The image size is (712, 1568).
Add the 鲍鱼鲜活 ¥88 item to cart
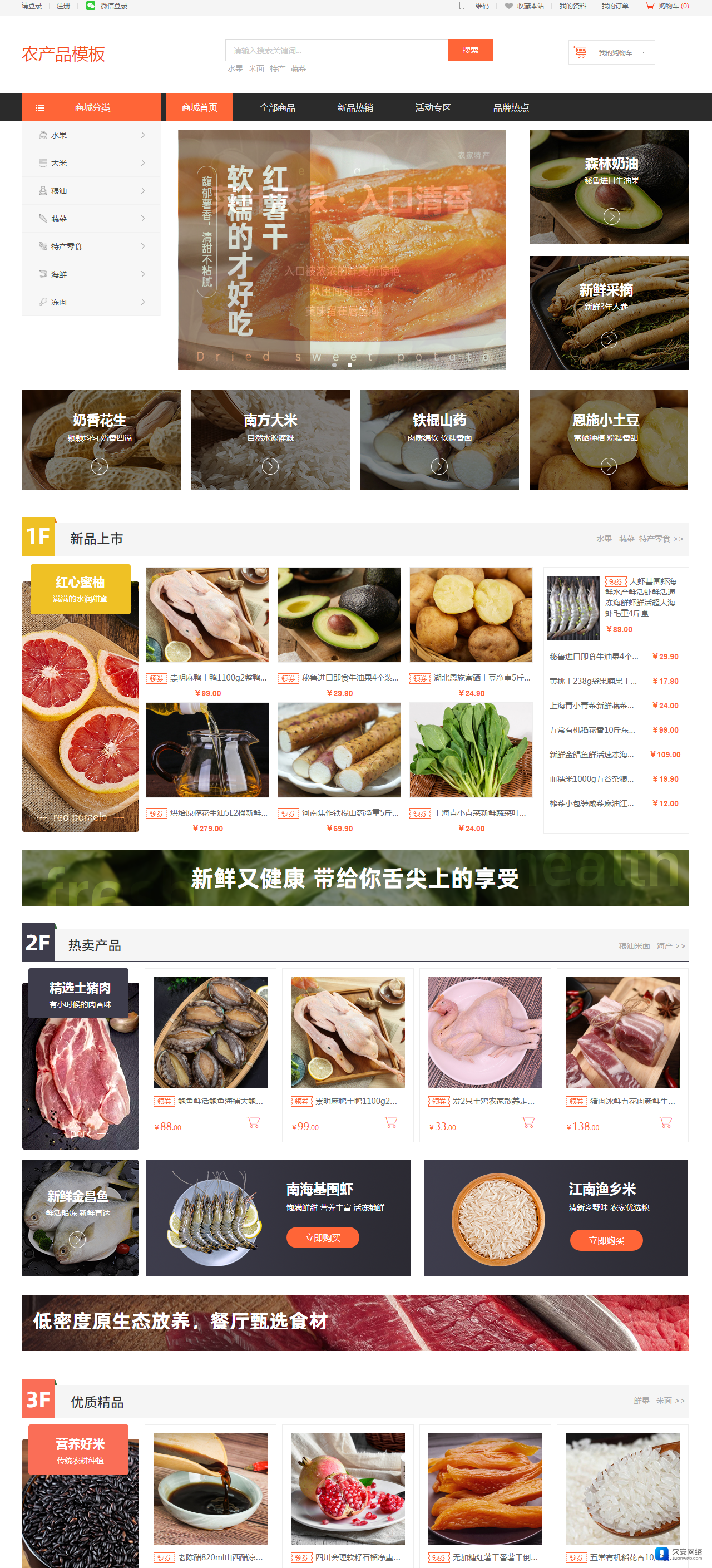(253, 1122)
